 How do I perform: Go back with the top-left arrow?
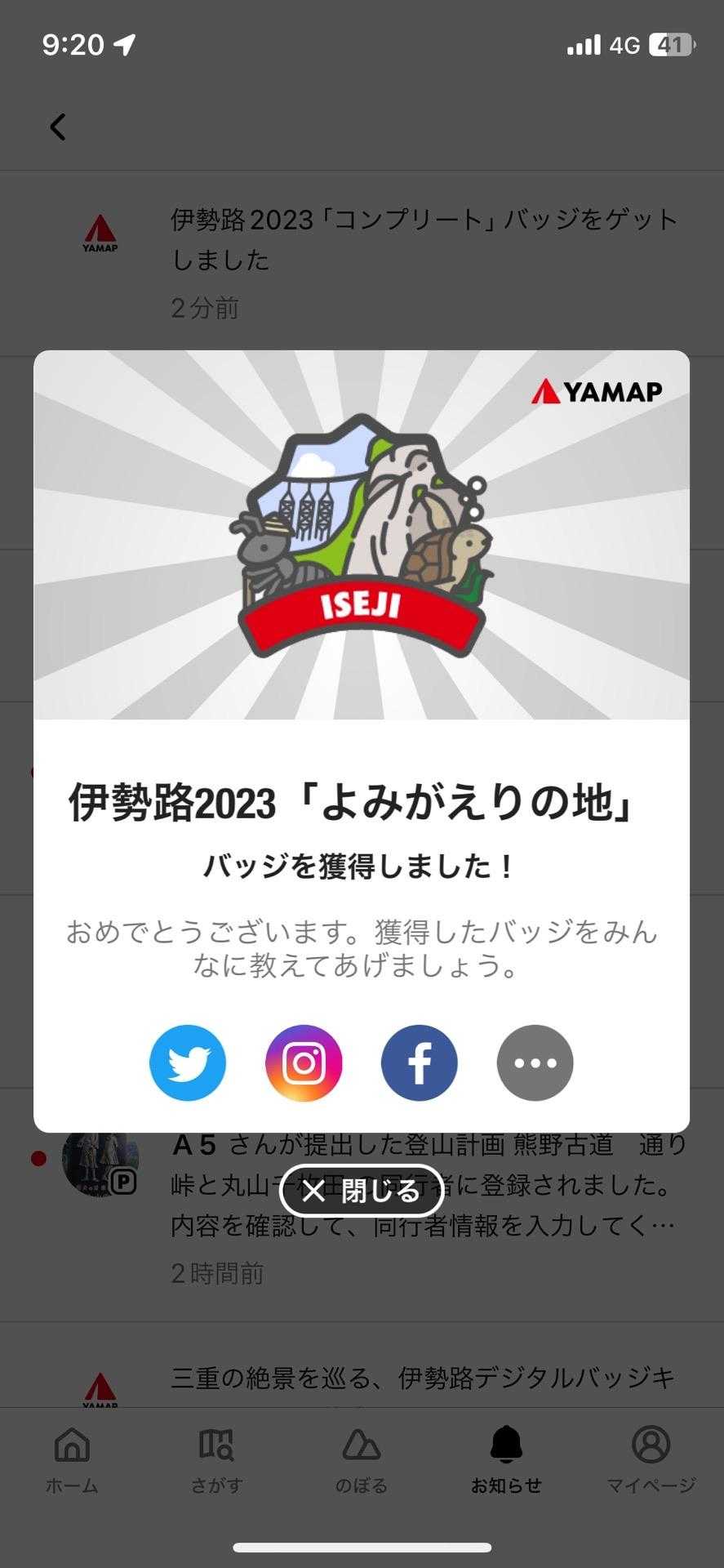[58, 127]
